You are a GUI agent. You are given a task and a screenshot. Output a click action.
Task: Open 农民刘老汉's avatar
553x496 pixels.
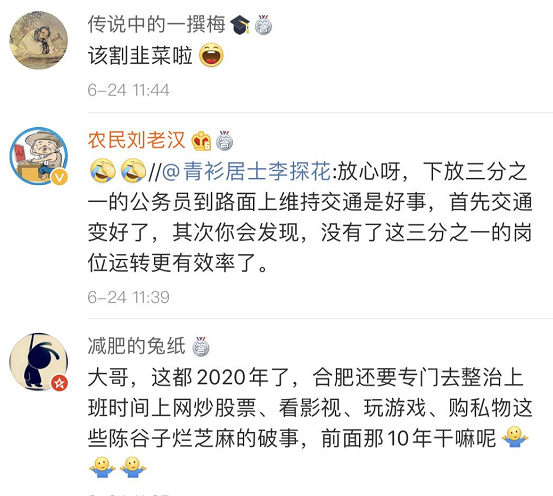tap(38, 156)
